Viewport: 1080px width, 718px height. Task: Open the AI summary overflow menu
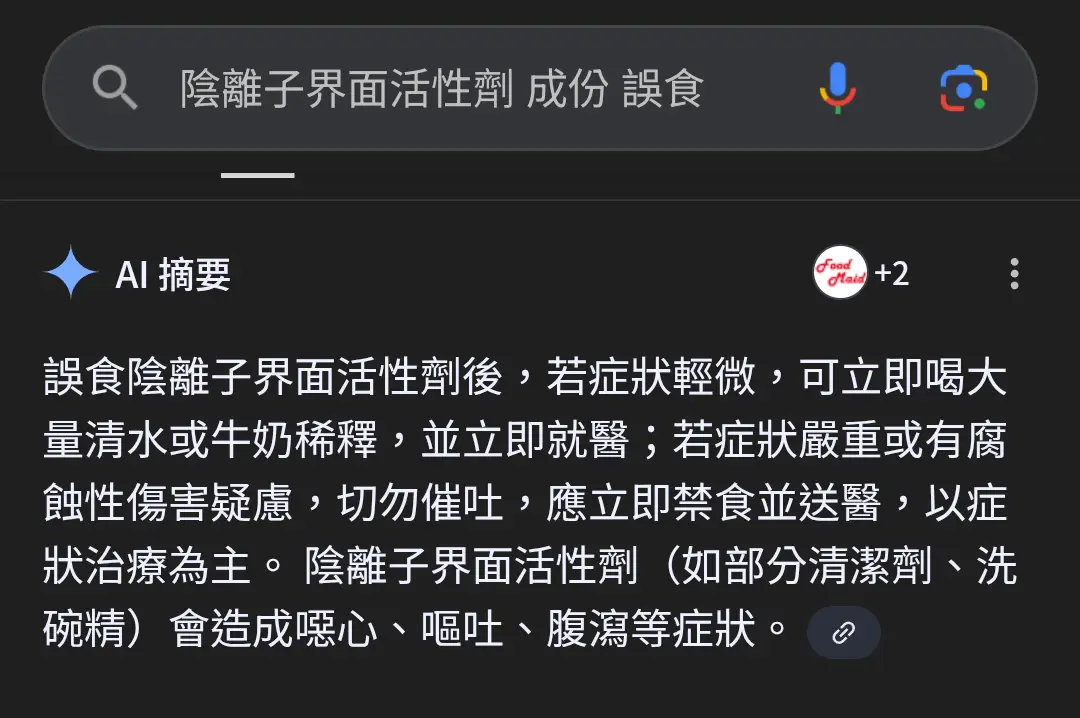(x=1014, y=273)
